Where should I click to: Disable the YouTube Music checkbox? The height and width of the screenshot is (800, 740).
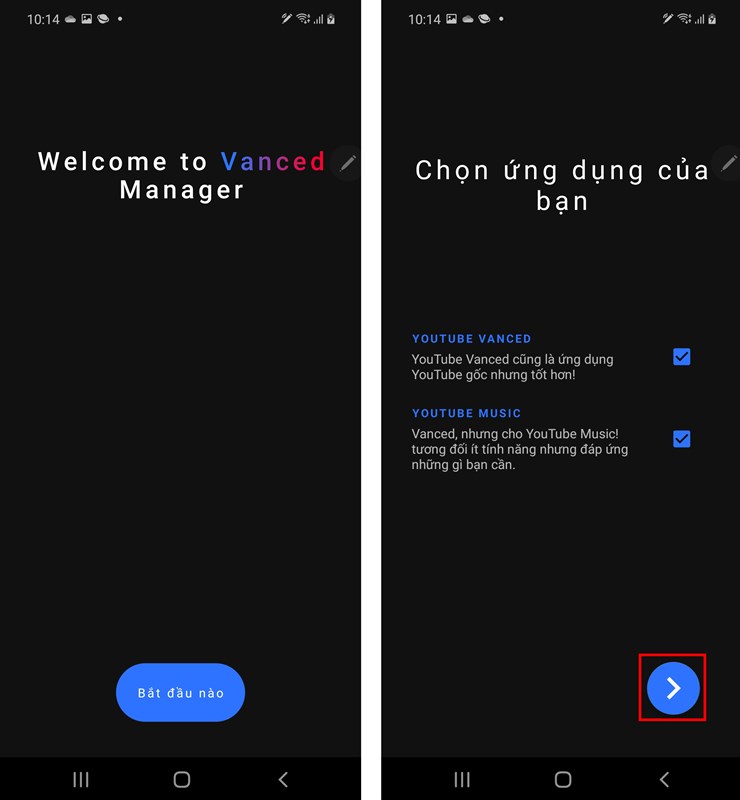point(681,438)
